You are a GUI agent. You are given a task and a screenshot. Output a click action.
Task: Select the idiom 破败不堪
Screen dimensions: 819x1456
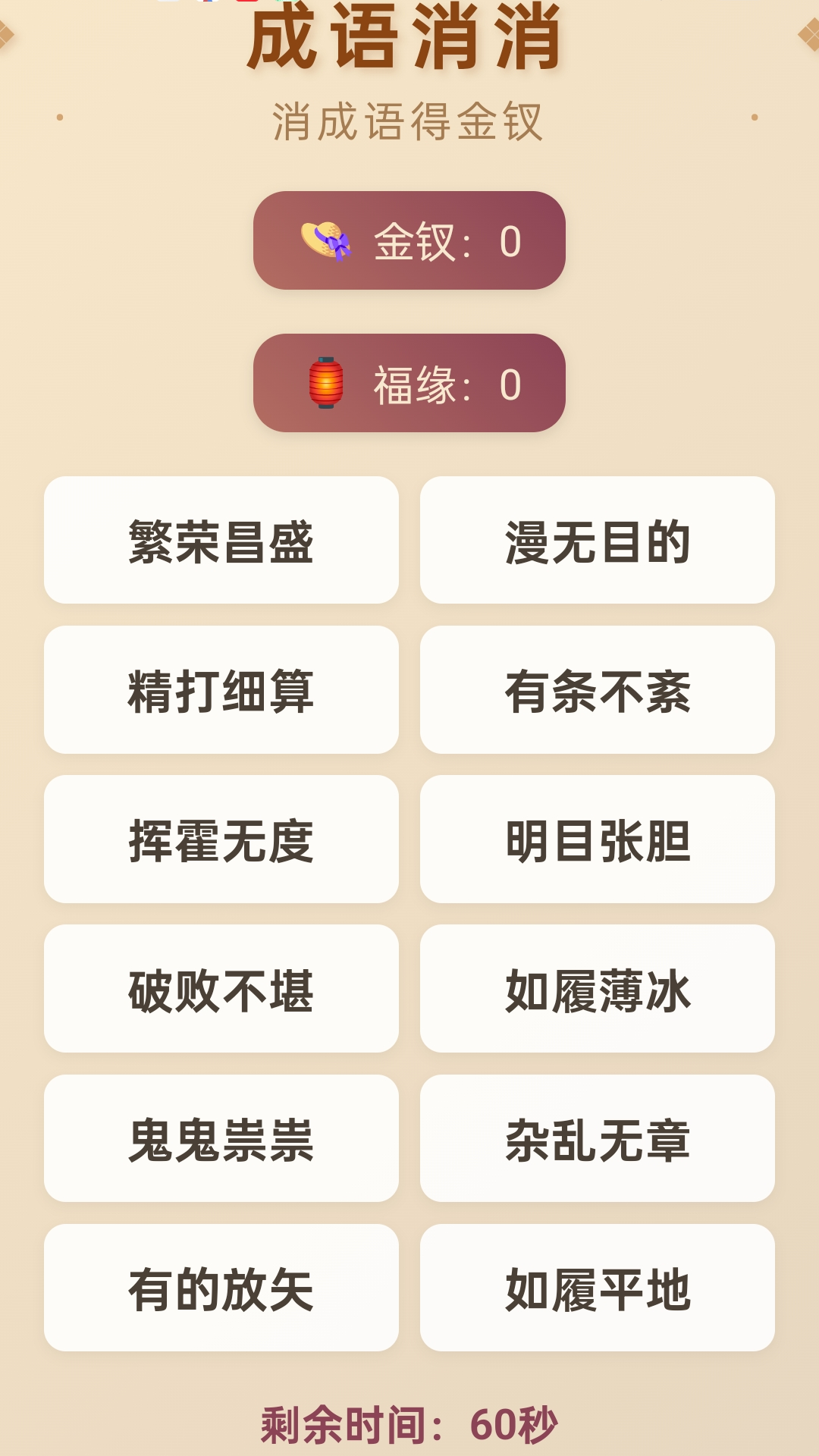(222, 989)
